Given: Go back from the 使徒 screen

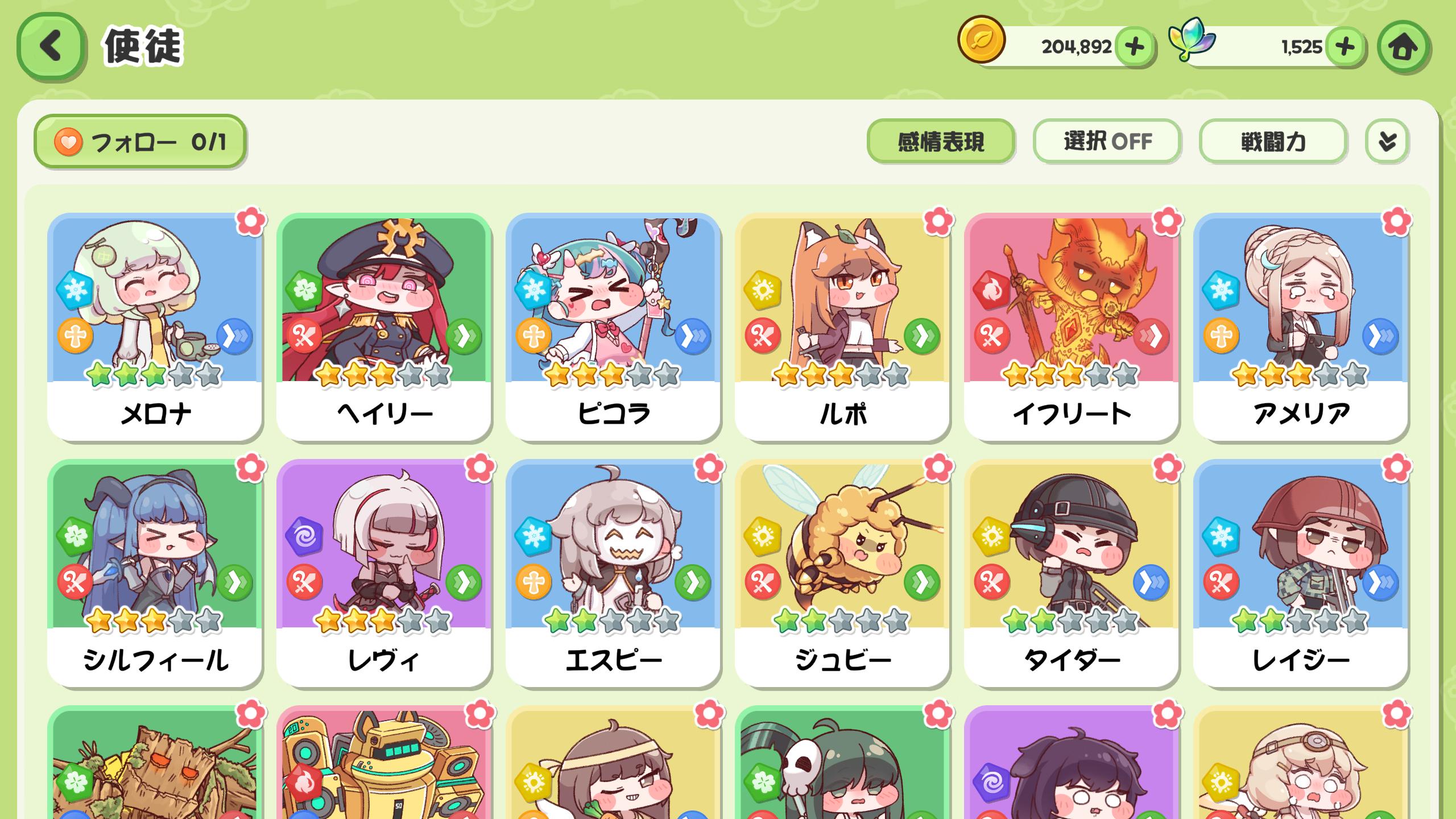Looking at the screenshot, I should pos(51,47).
